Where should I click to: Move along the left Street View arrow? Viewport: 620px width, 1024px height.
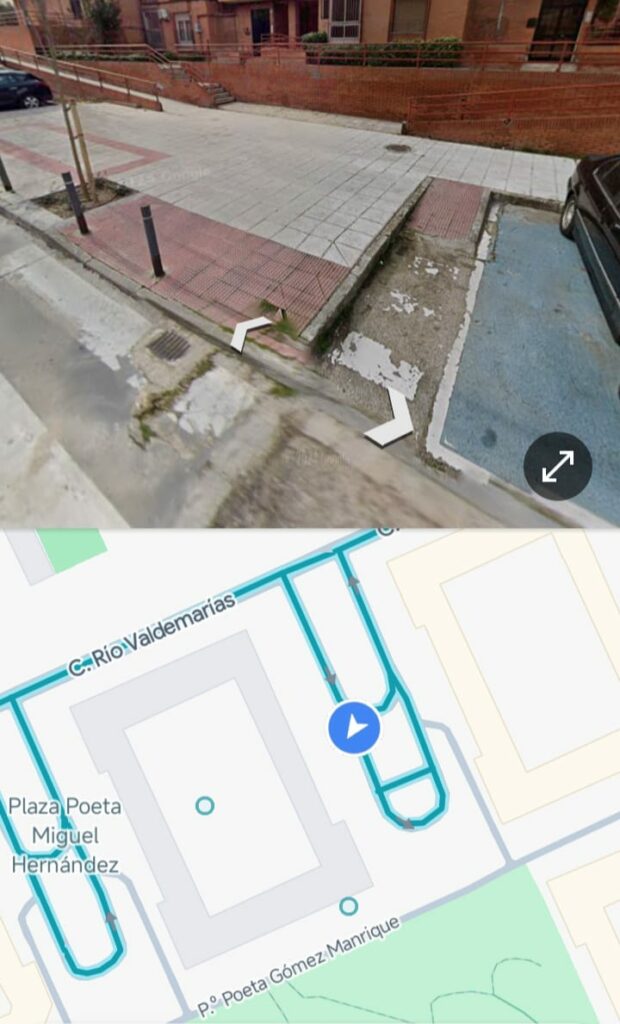pos(250,332)
